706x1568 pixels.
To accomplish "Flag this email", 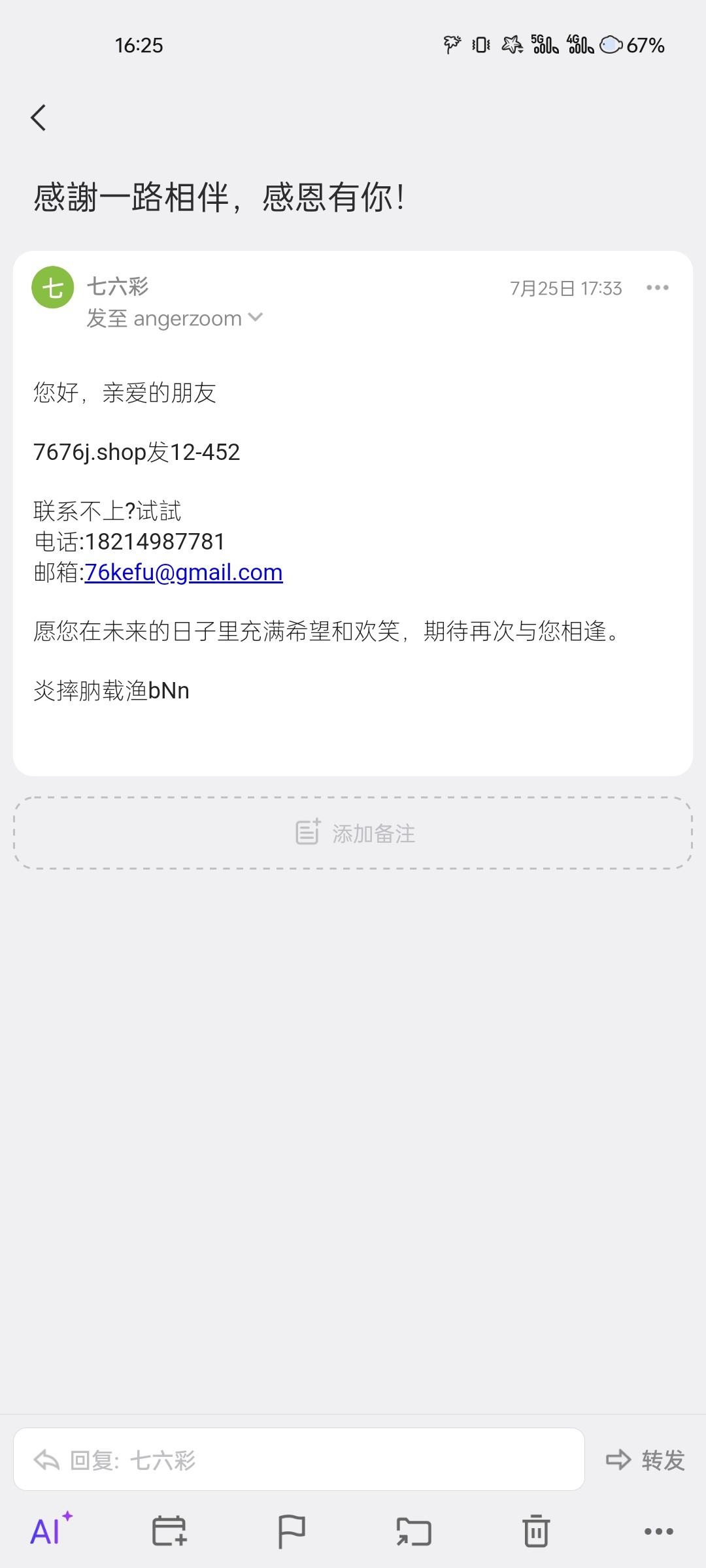I will (x=291, y=1531).
